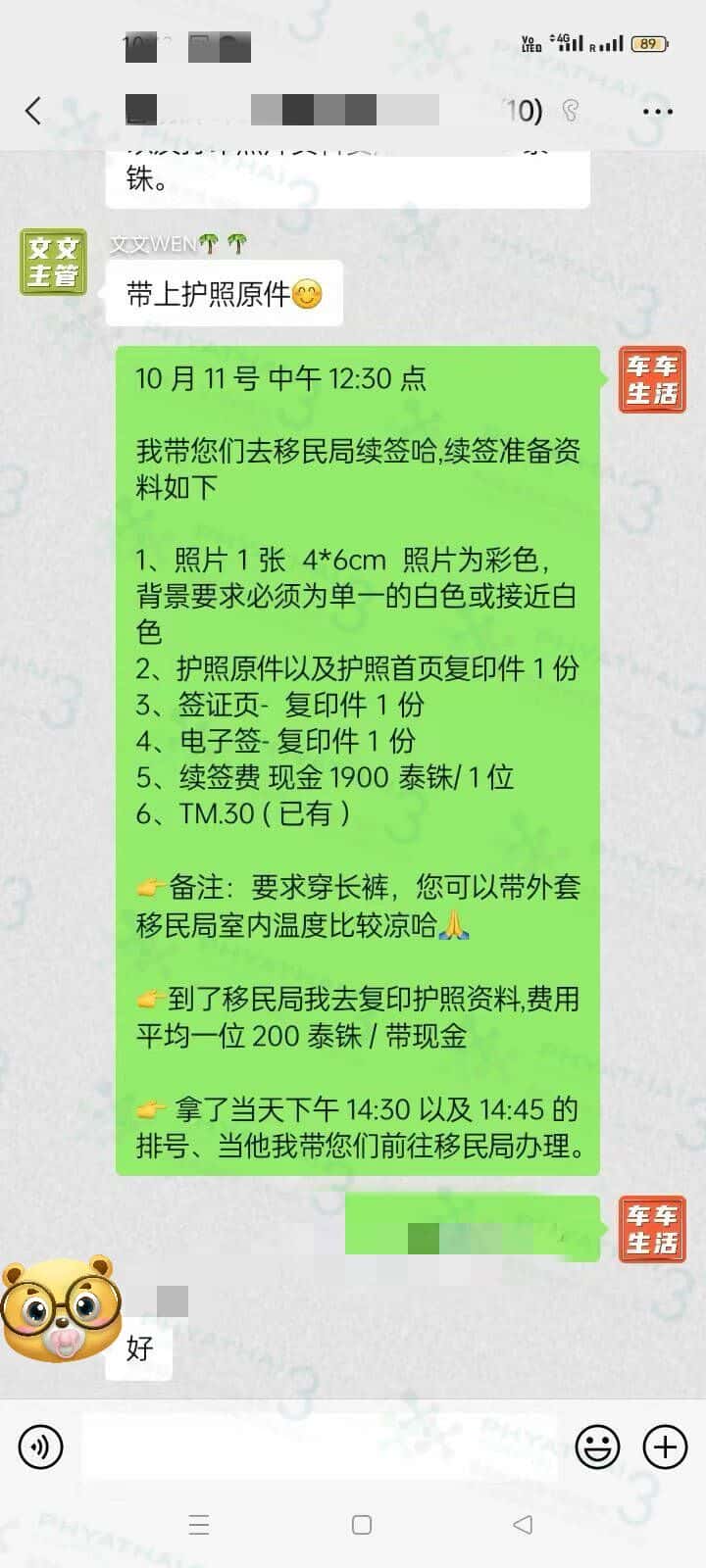Open the plus attachments menu
Viewport: 706px width, 1568px height.
(665, 1446)
